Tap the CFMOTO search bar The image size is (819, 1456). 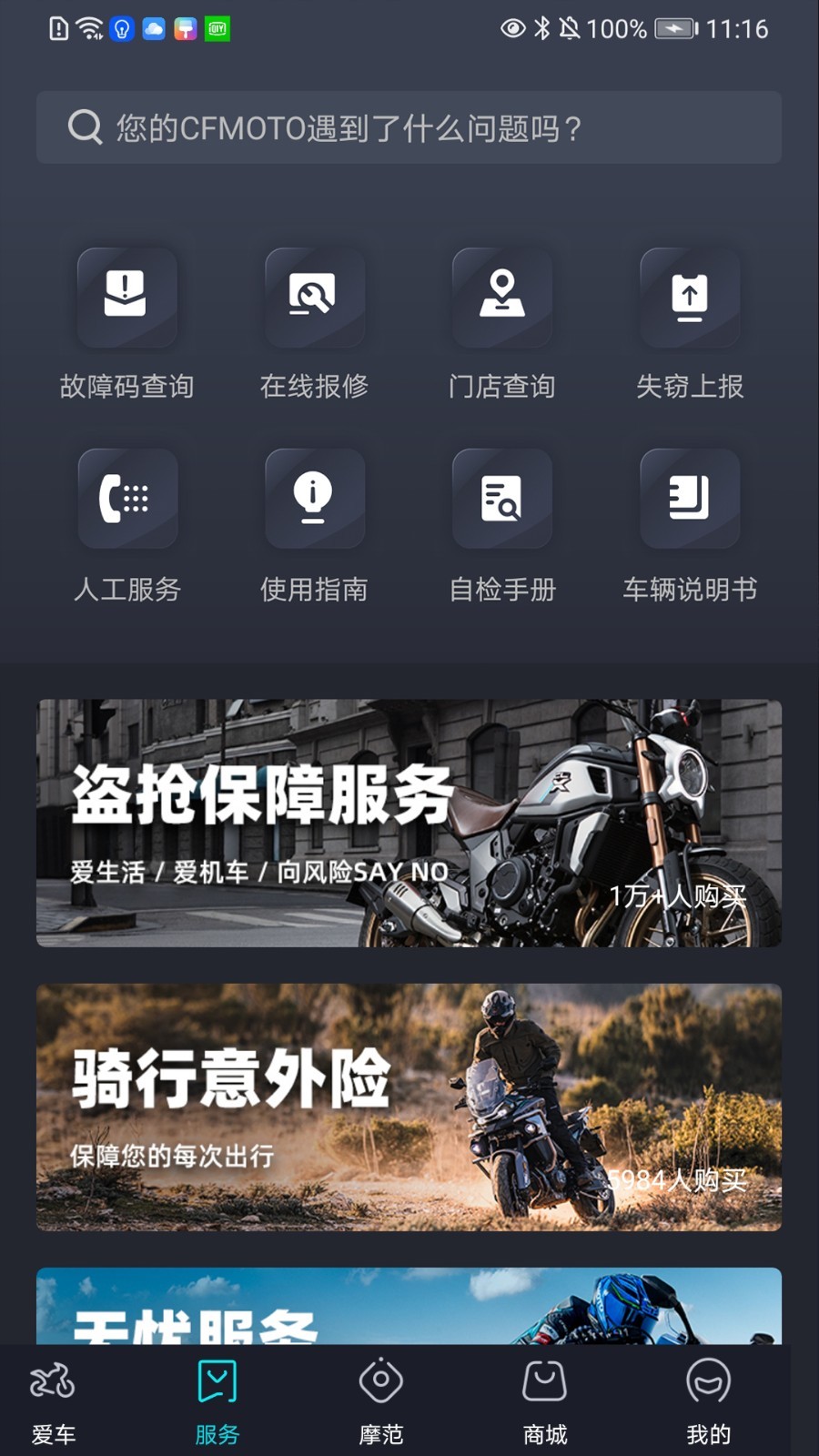tap(408, 127)
